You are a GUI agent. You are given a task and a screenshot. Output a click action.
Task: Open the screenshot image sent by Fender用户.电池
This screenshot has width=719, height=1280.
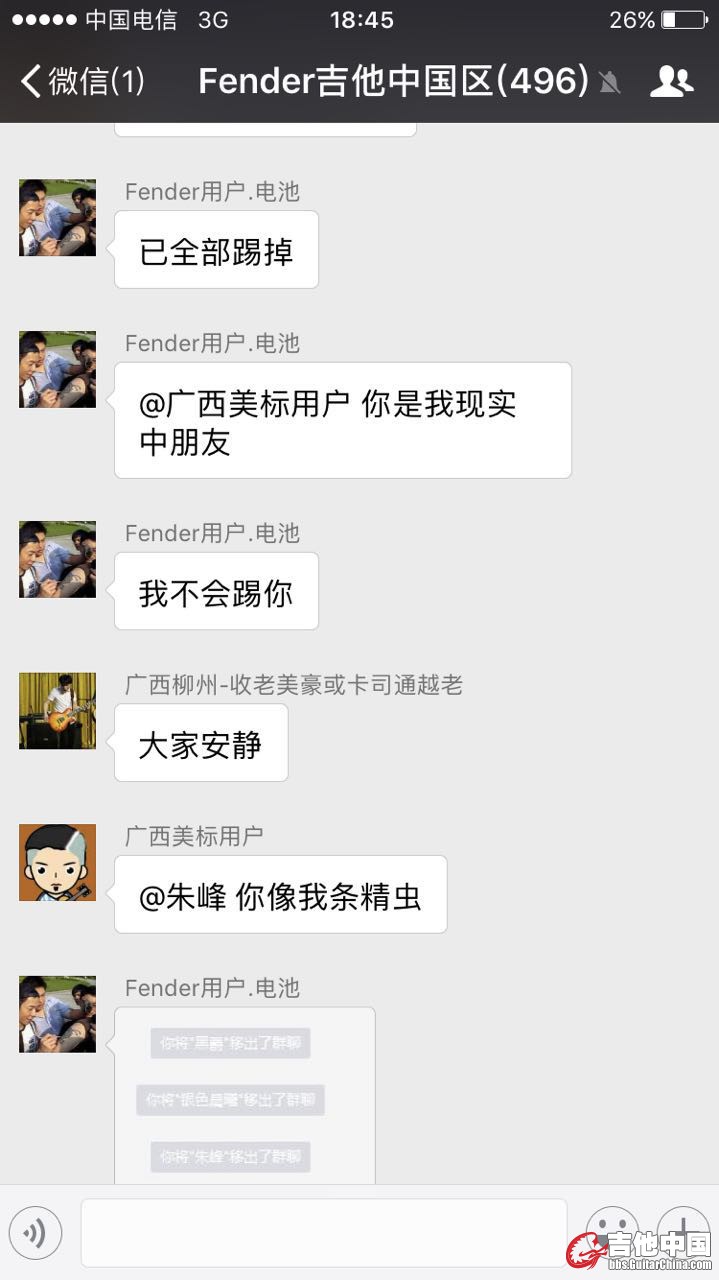(244, 1096)
